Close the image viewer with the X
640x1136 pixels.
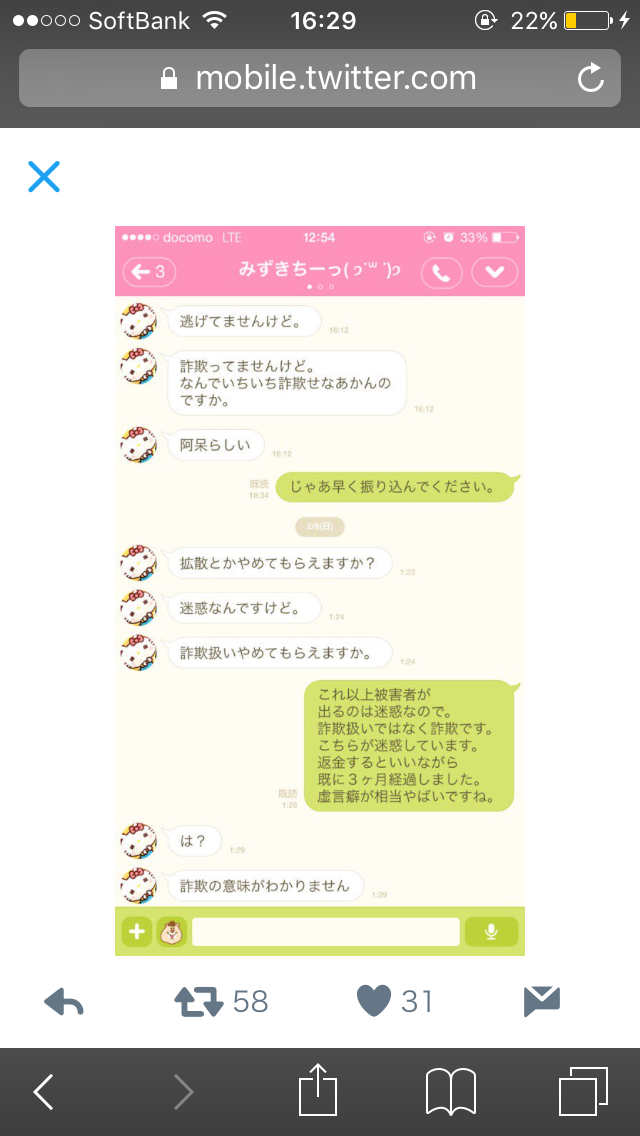point(44,177)
